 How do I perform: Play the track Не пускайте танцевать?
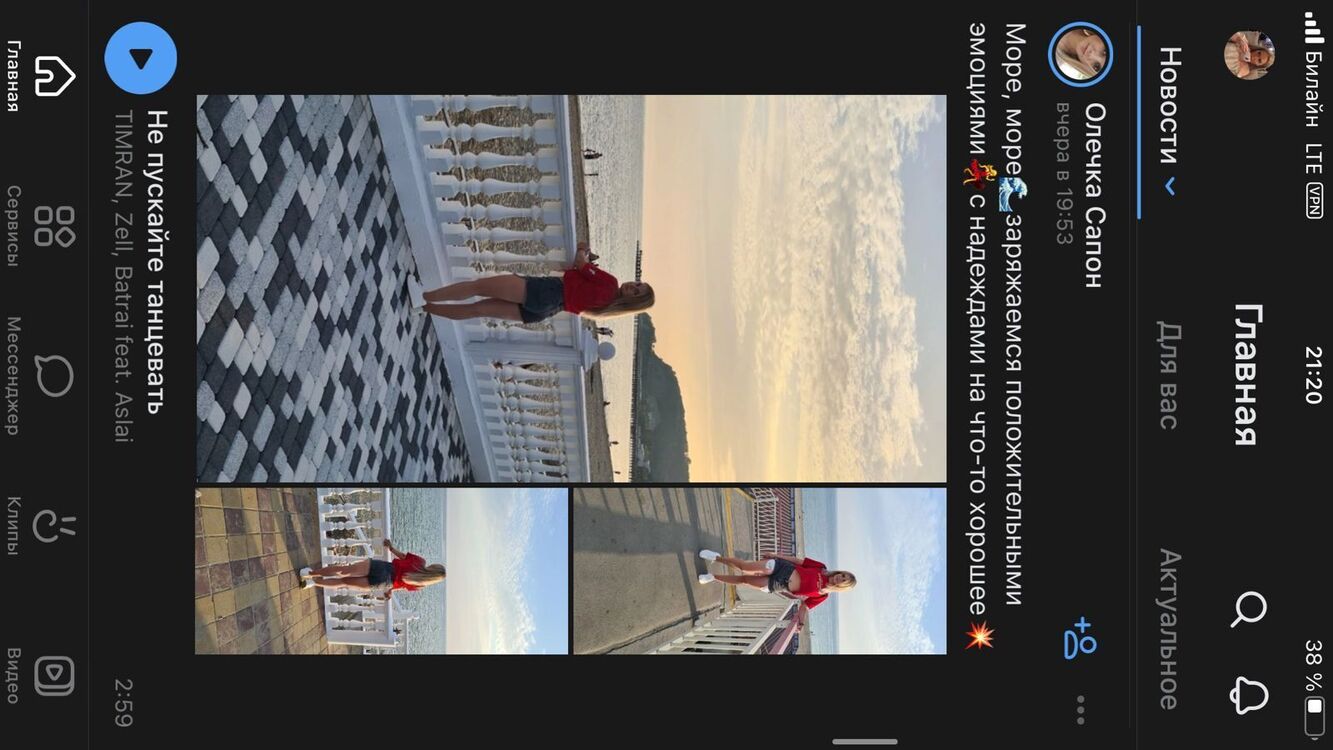click(x=141, y=58)
